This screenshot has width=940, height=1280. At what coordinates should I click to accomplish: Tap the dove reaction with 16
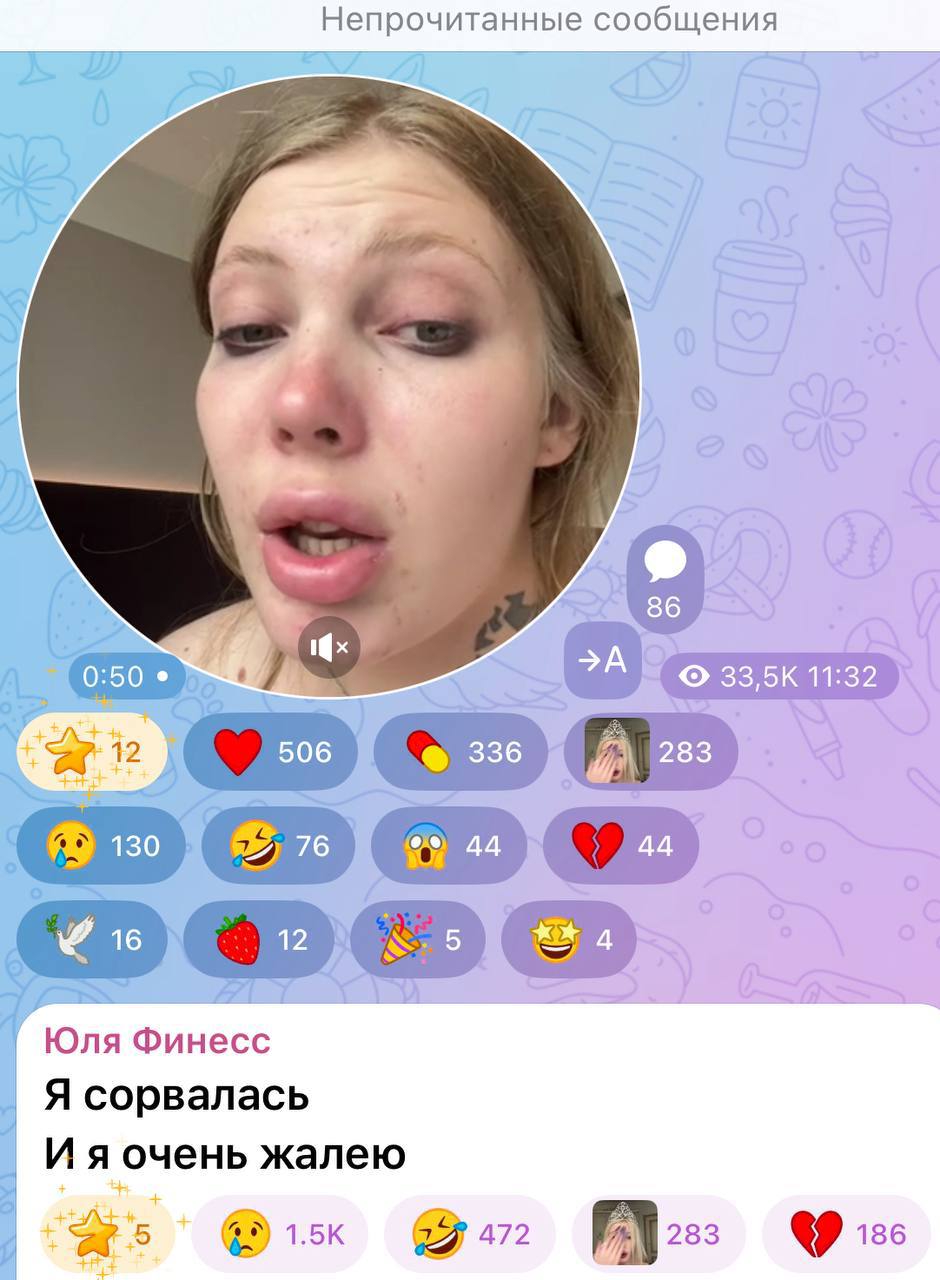point(92,940)
